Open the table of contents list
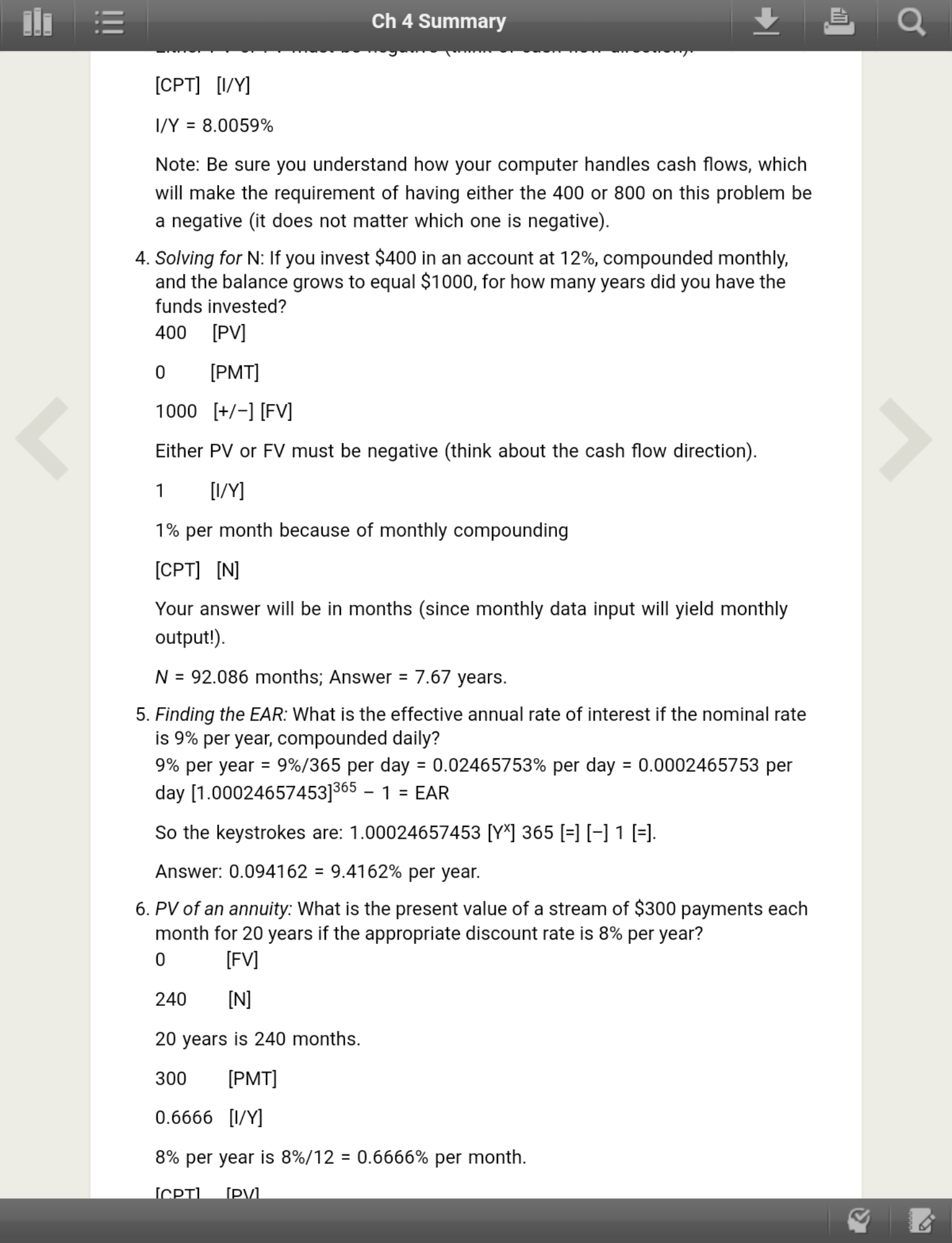Viewport: 952px width, 1243px height. click(x=110, y=22)
